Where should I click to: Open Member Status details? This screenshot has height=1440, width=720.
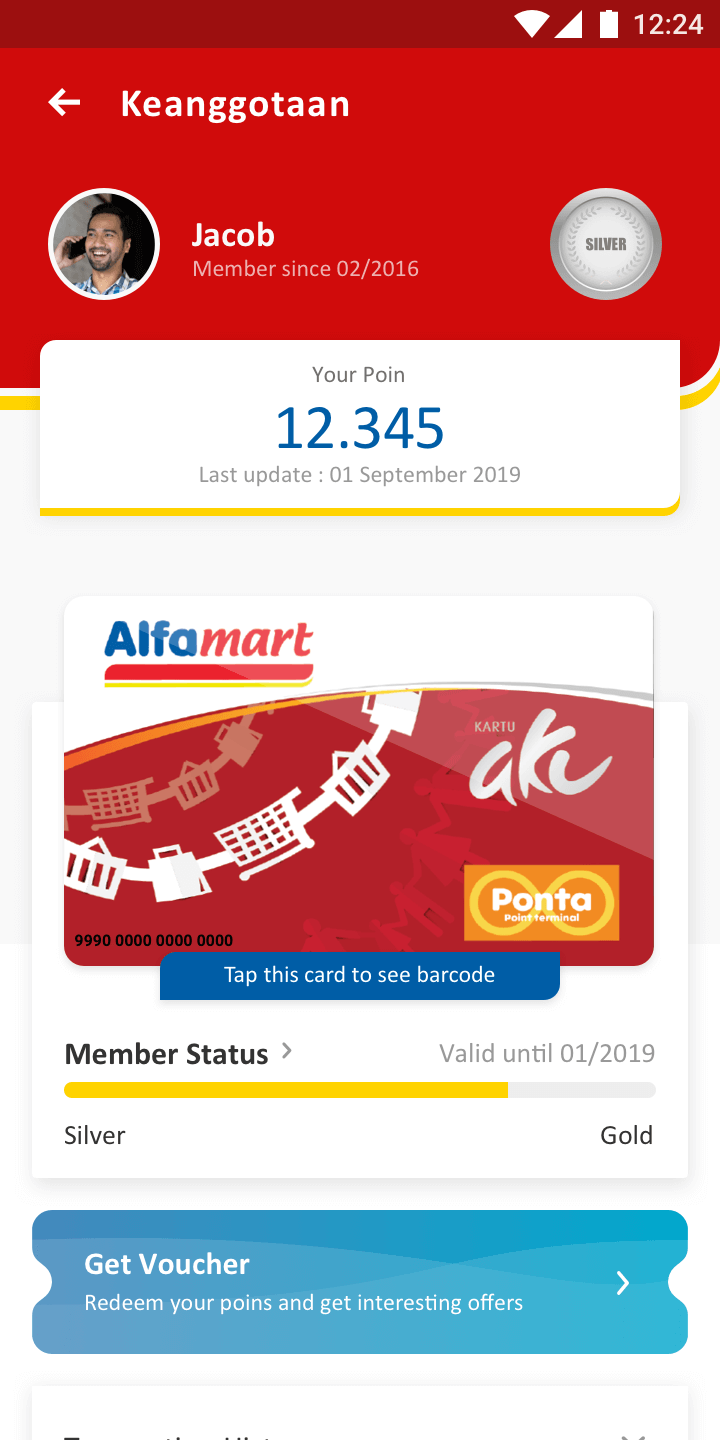coord(180,1053)
